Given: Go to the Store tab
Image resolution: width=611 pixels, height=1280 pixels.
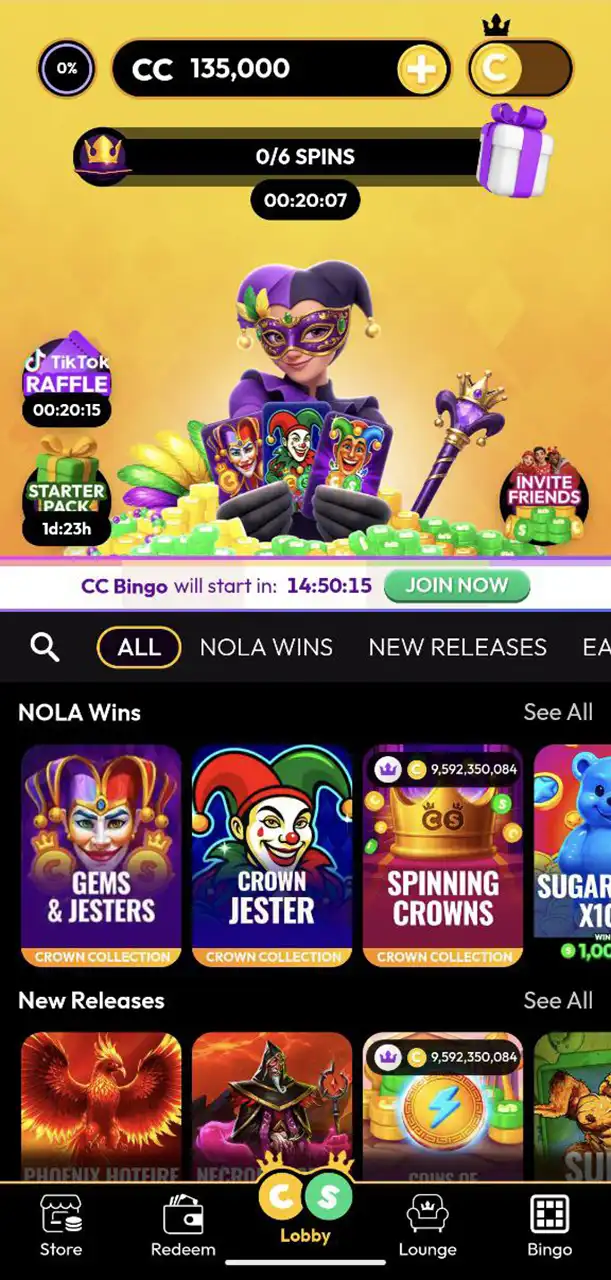Looking at the screenshot, I should coord(60,1225).
